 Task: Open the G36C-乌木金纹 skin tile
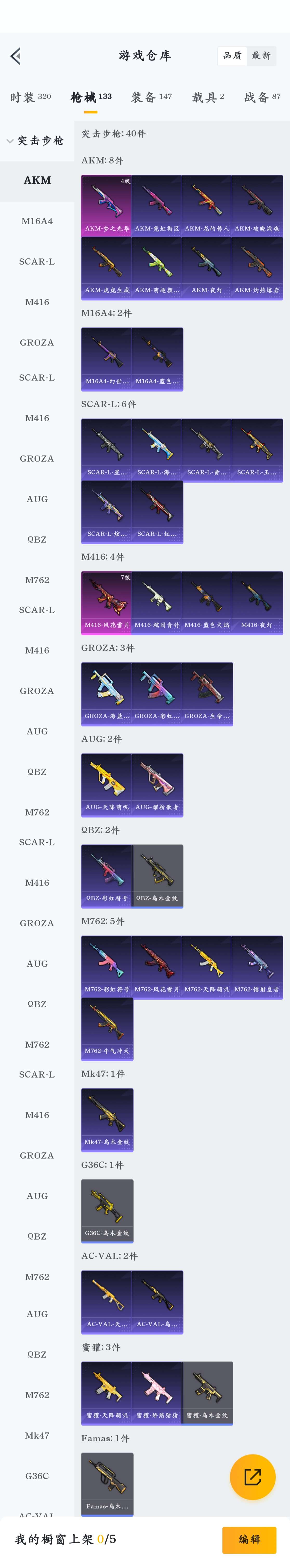point(107,1210)
